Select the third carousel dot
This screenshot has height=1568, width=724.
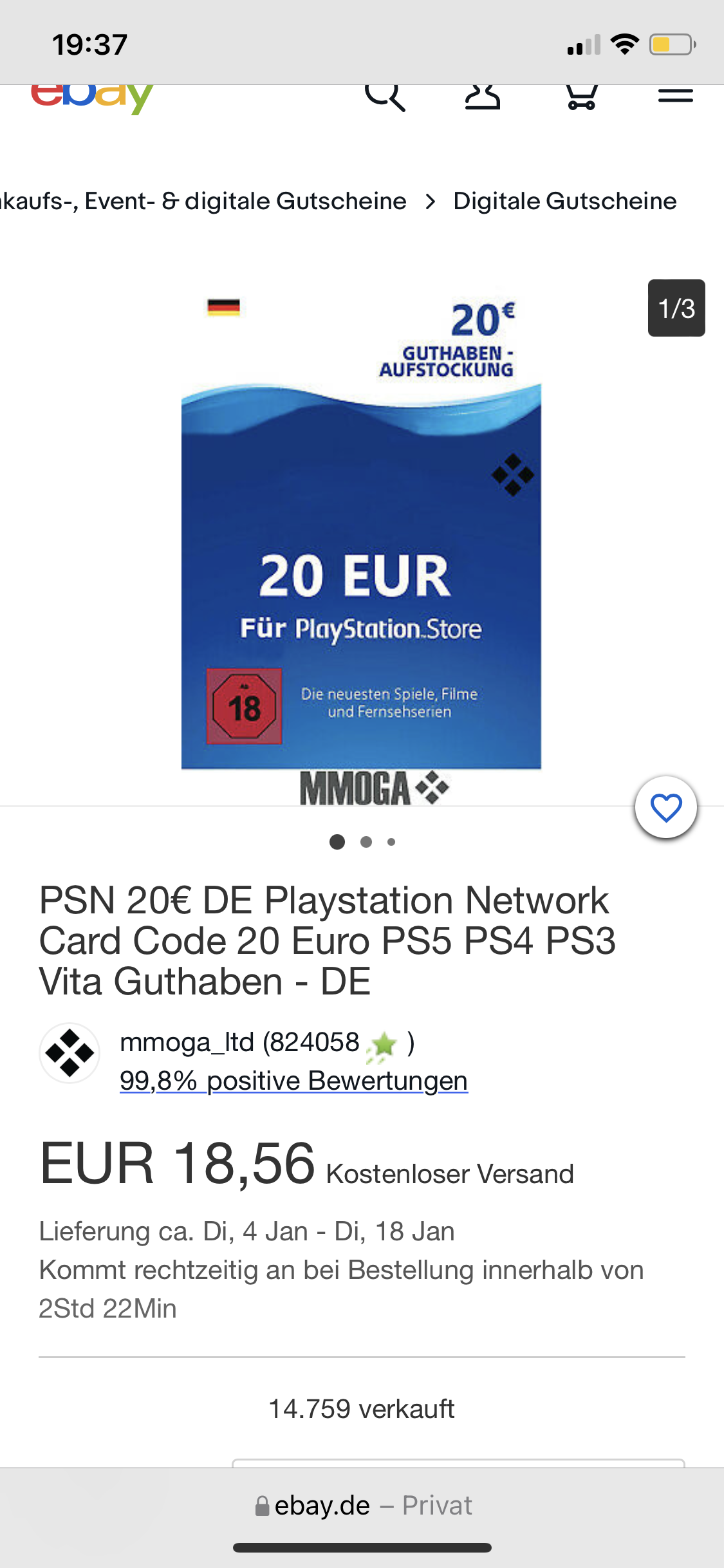[x=392, y=841]
